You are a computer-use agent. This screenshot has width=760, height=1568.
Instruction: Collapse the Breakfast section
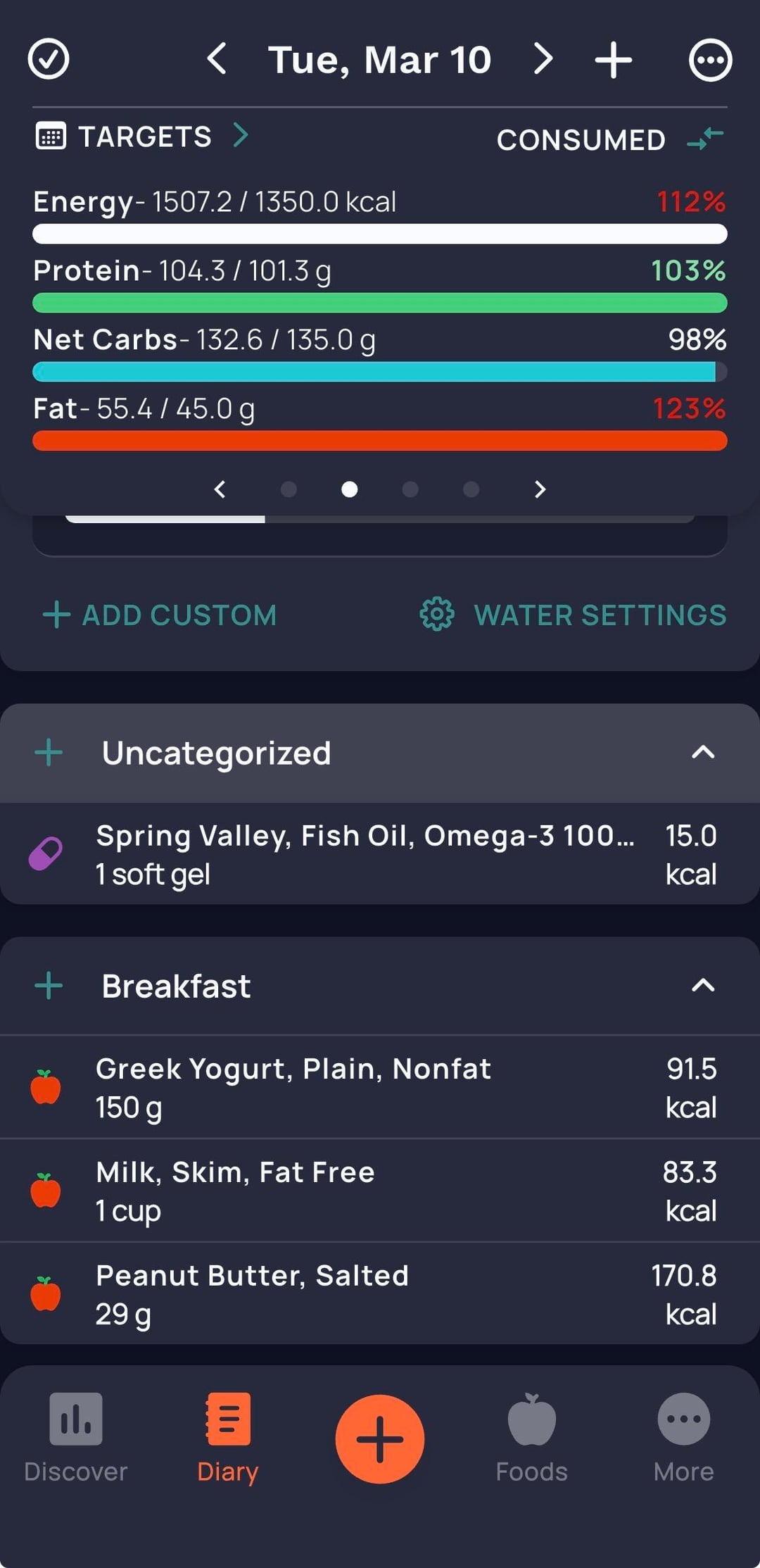(703, 986)
